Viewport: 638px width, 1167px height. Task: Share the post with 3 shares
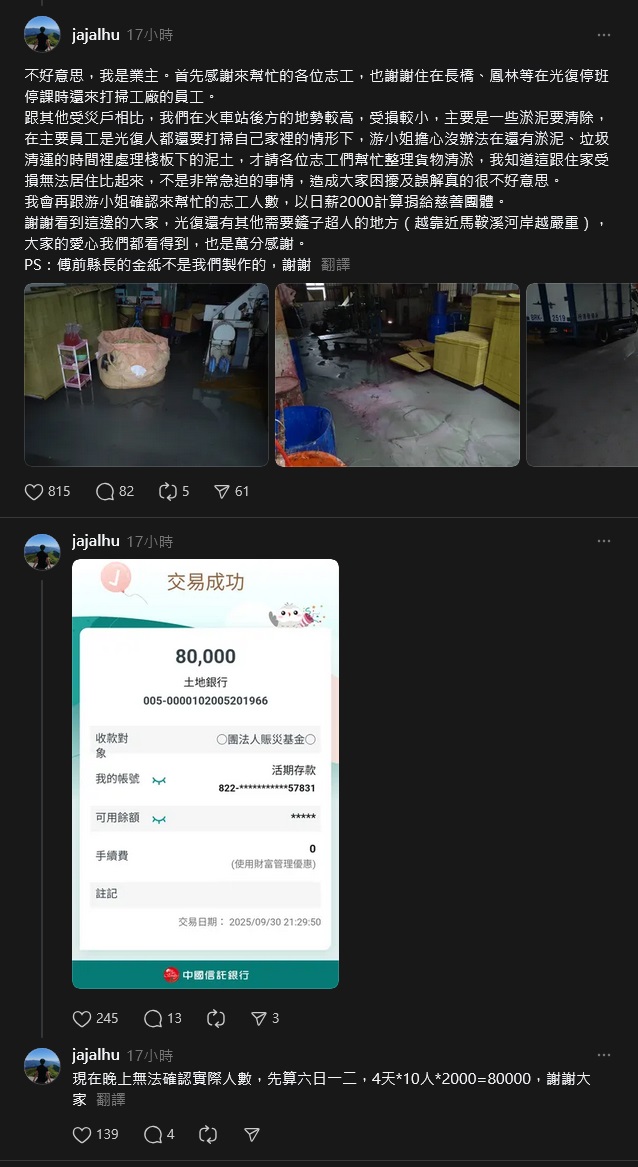(258, 1019)
